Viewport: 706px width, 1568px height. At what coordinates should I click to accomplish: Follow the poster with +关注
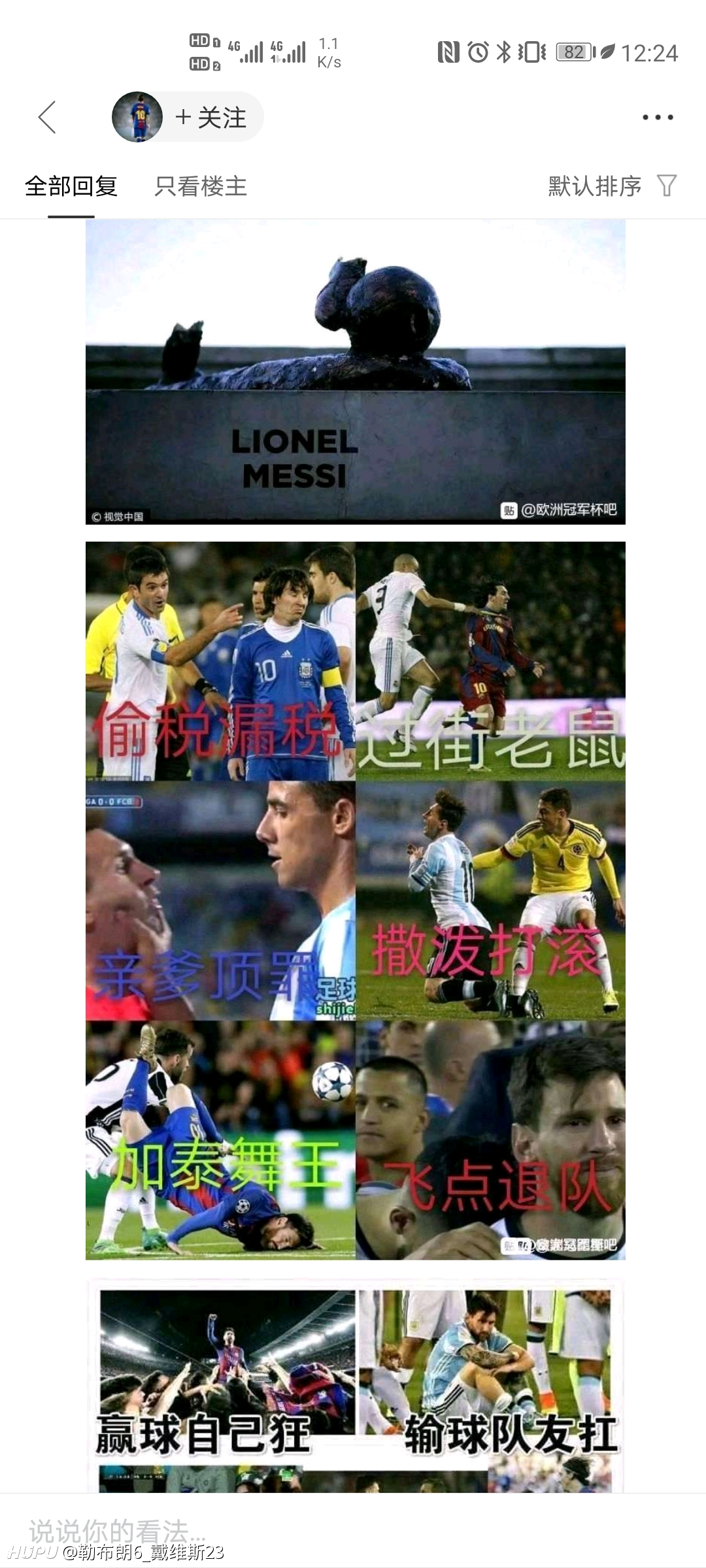click(x=211, y=118)
